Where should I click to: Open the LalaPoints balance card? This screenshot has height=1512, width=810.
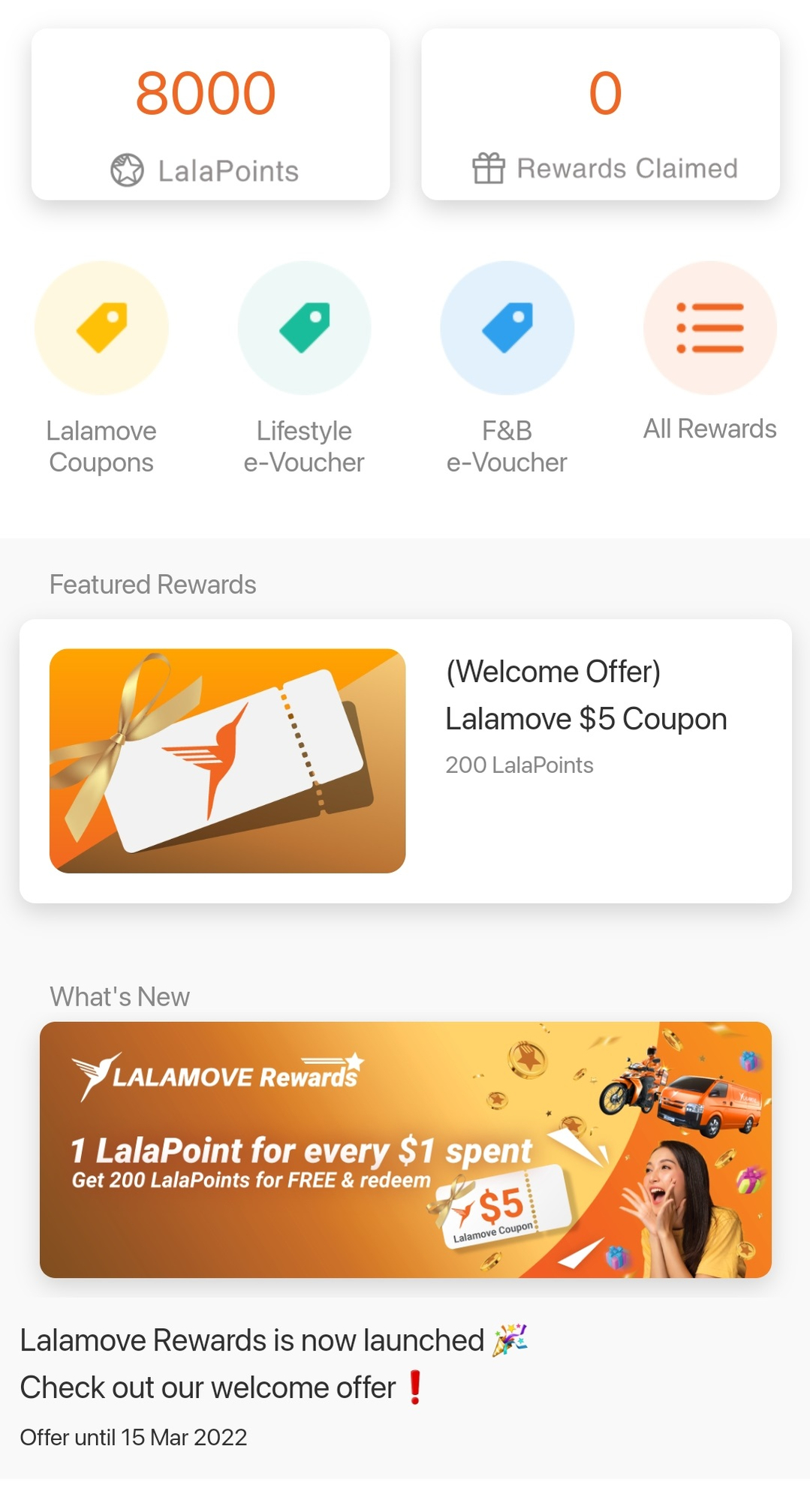210,115
